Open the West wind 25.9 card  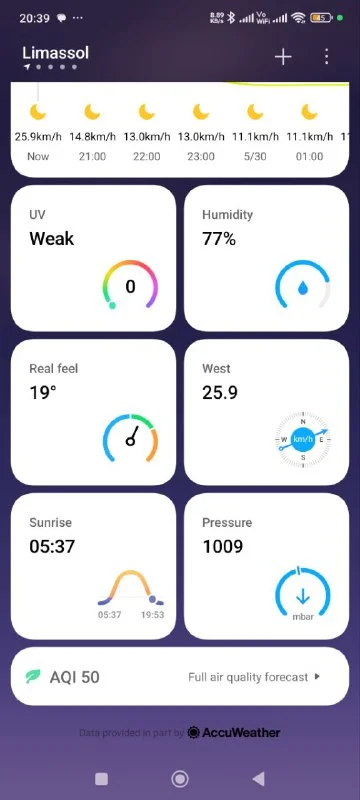point(266,412)
